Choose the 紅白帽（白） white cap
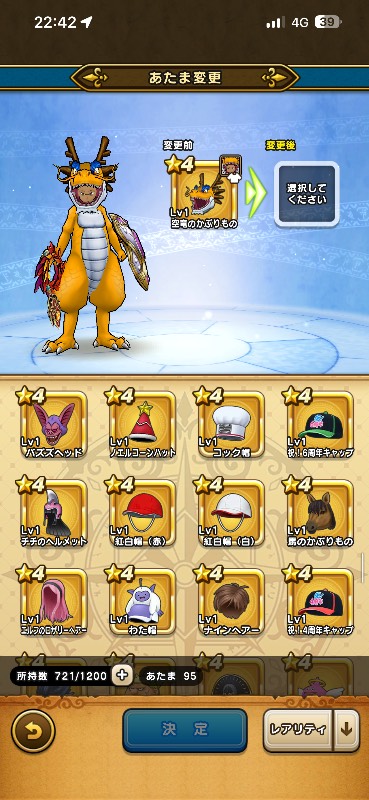The width and height of the screenshot is (369, 800). [230, 512]
